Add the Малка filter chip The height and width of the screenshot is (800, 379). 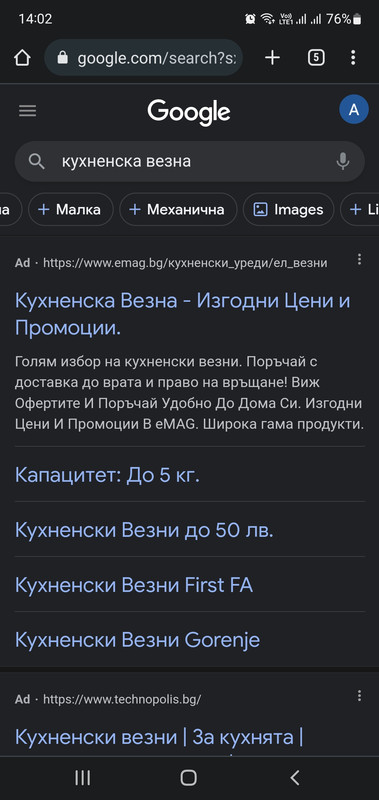pyautogui.click(x=70, y=210)
